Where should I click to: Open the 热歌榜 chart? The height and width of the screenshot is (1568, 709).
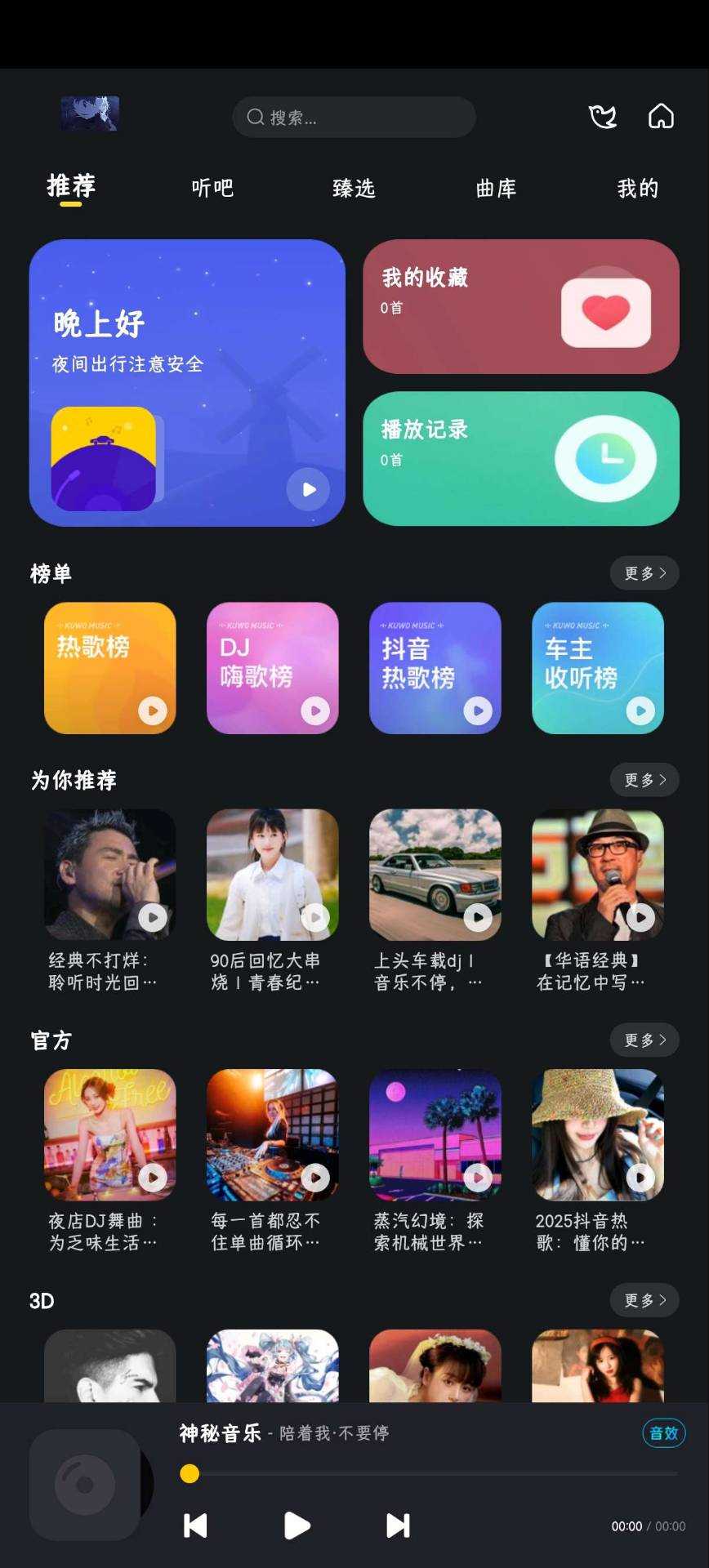(109, 667)
